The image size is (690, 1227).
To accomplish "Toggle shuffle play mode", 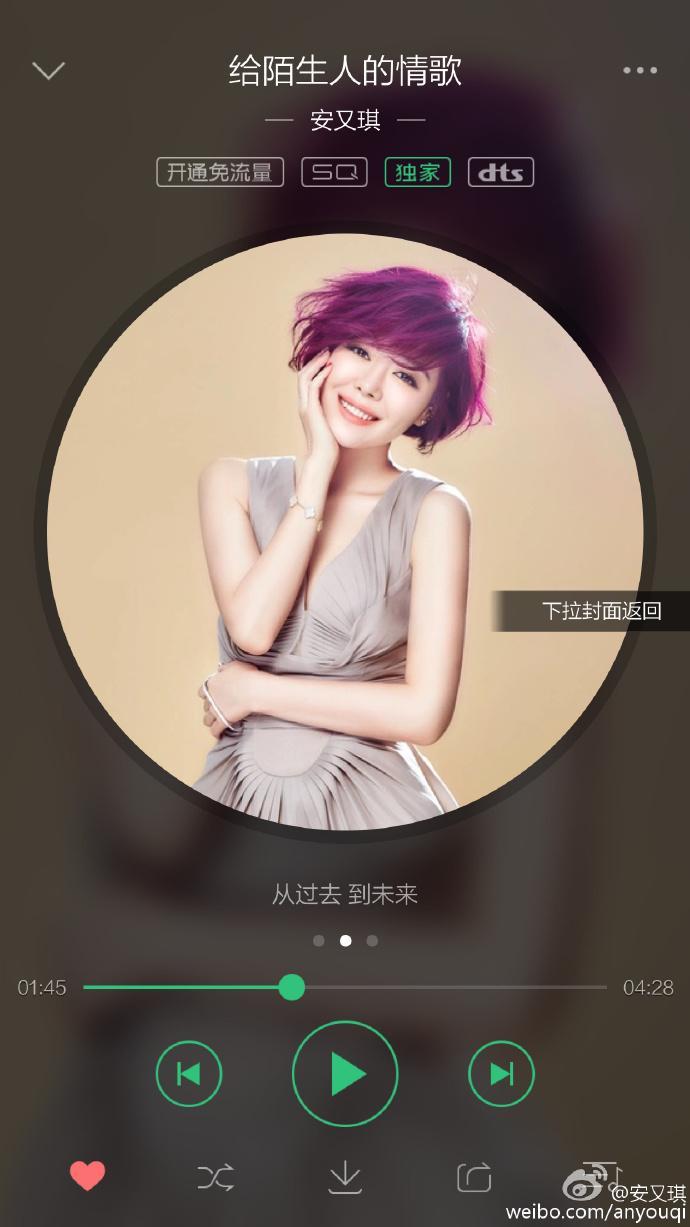I will 215,1178.
